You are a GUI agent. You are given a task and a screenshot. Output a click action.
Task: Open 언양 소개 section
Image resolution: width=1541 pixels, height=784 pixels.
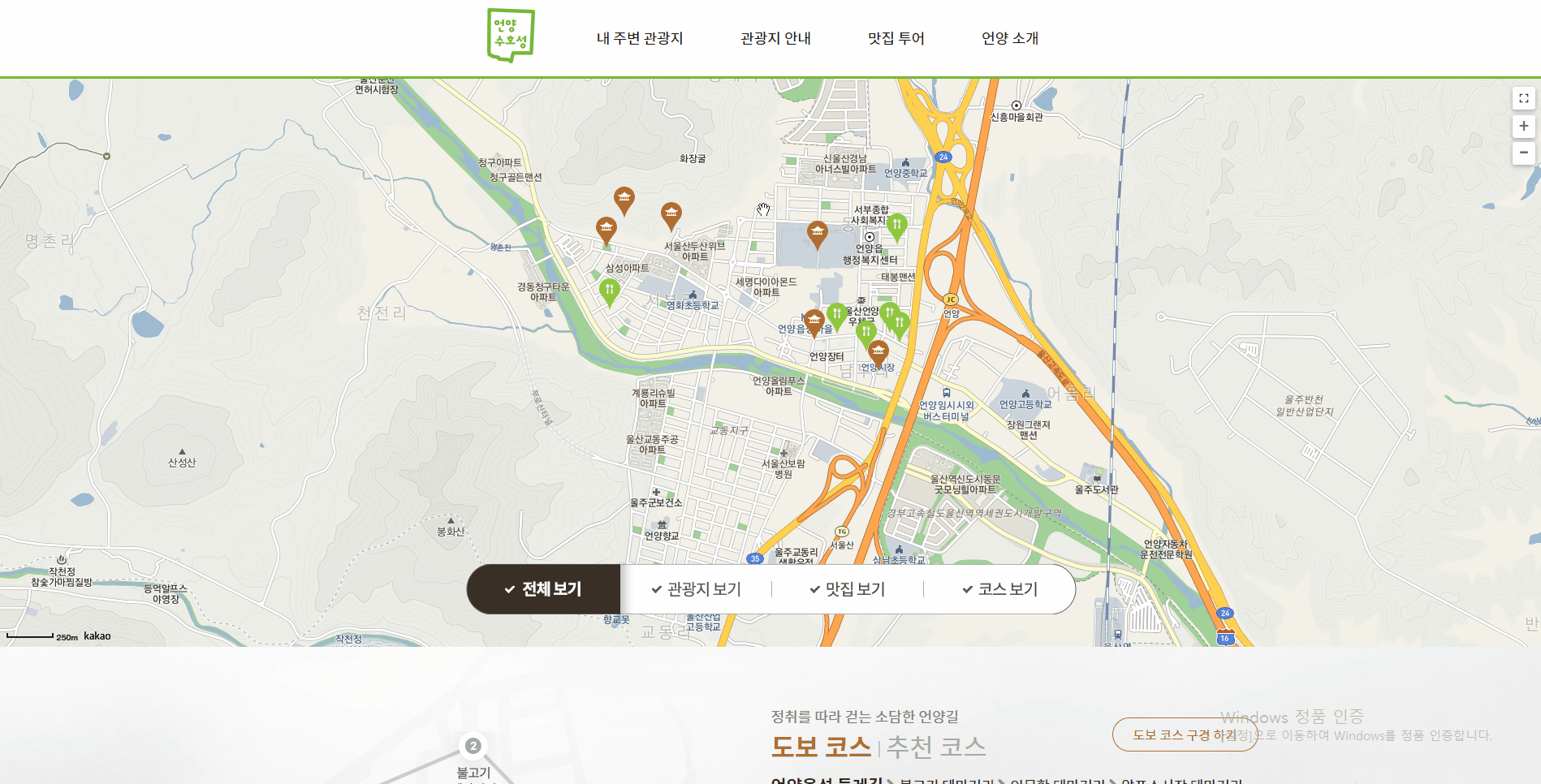coord(1009,38)
